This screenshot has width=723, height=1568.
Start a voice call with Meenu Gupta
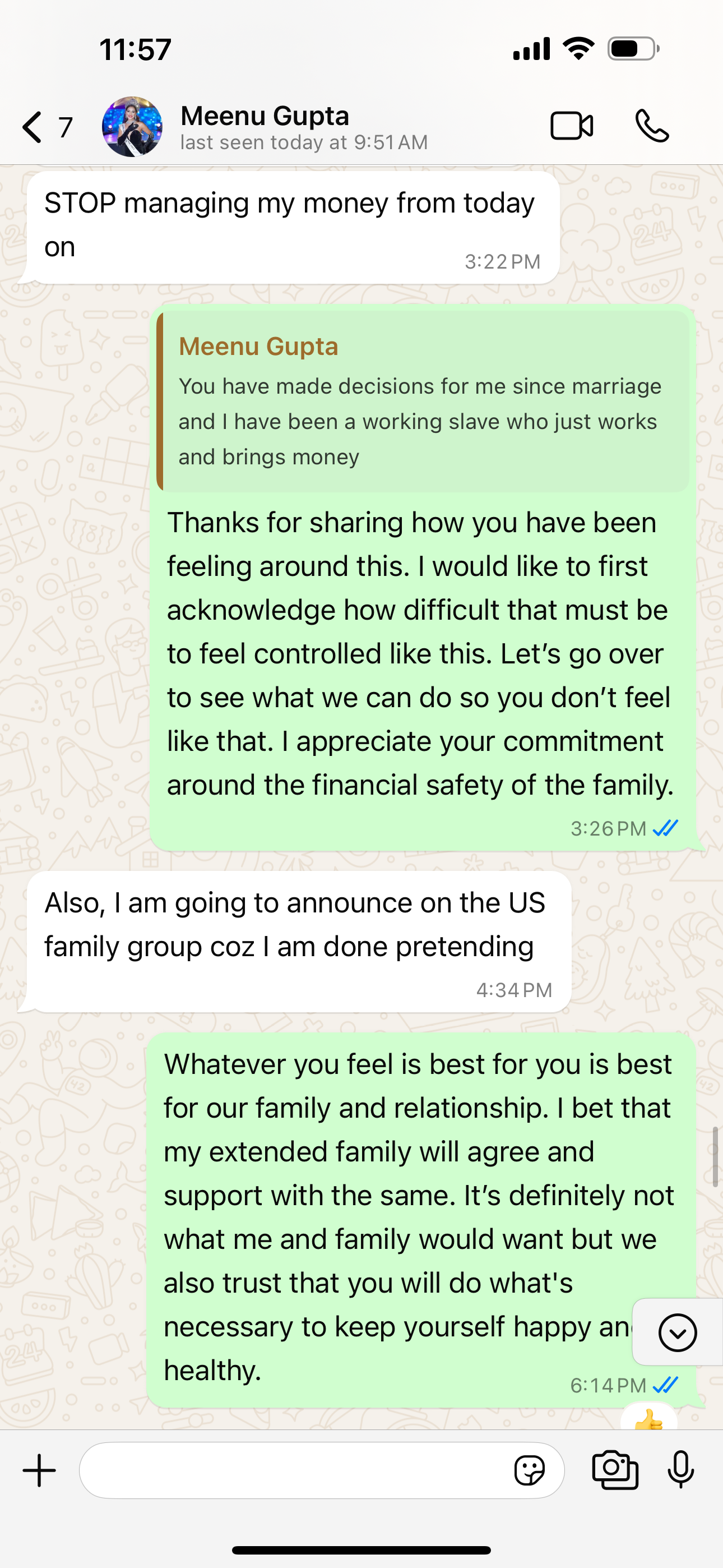click(652, 126)
